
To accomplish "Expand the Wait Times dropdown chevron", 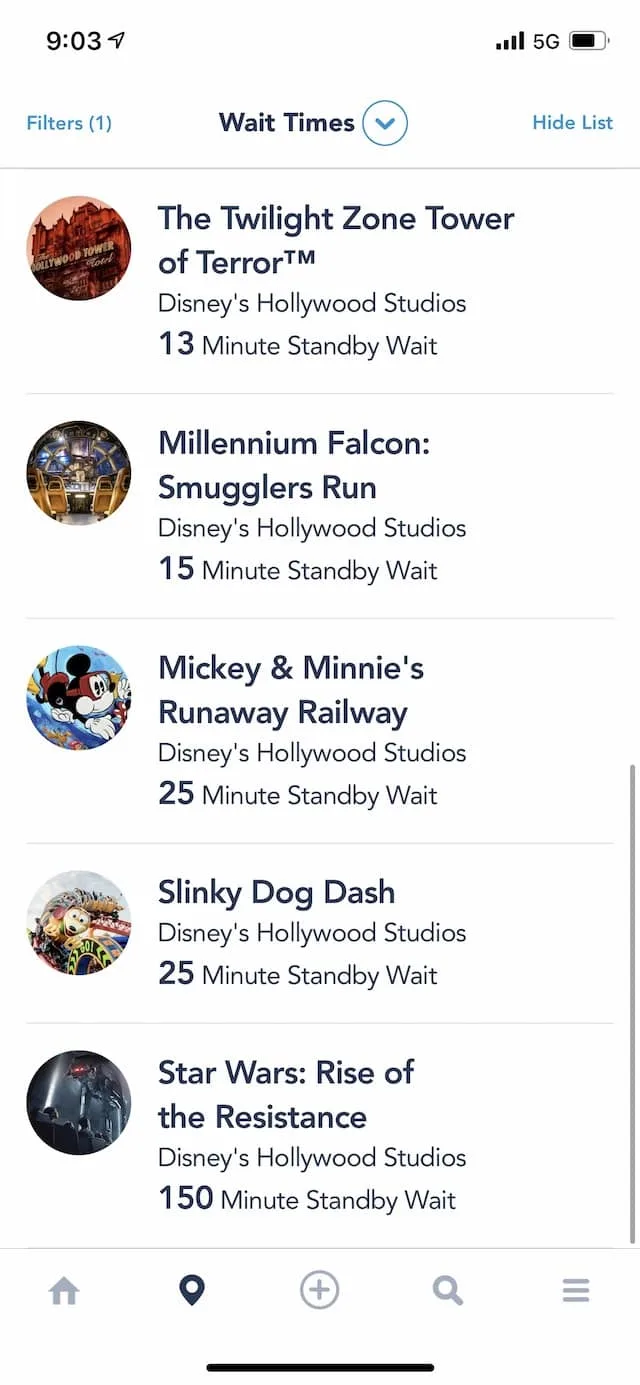I will (x=385, y=124).
